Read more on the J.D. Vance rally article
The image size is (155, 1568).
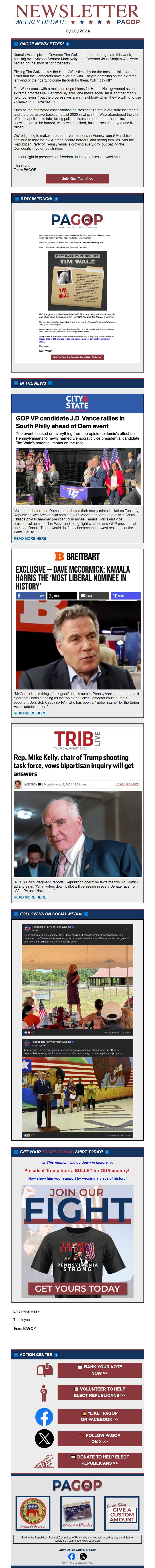(x=30, y=538)
